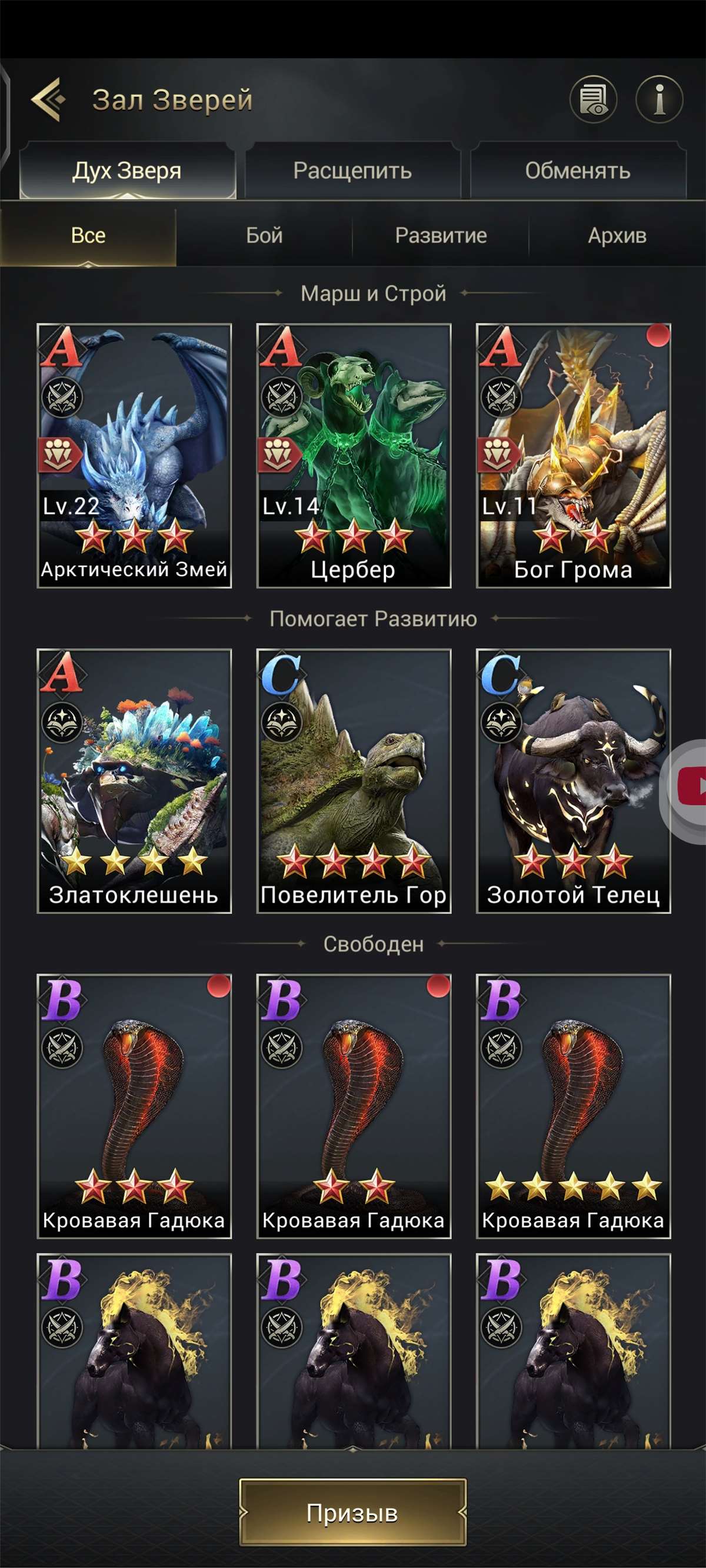Select the Дух Зверя tab
Screen dimensions: 706x1568
pos(127,170)
